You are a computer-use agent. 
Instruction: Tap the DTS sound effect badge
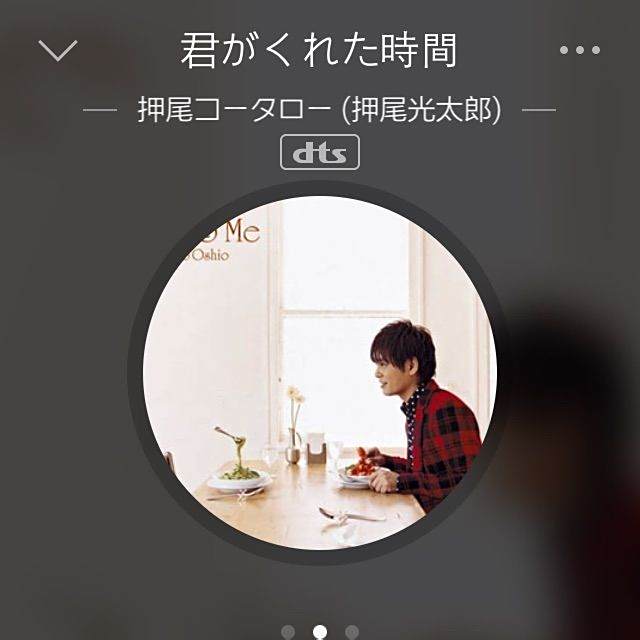[x=319, y=153]
